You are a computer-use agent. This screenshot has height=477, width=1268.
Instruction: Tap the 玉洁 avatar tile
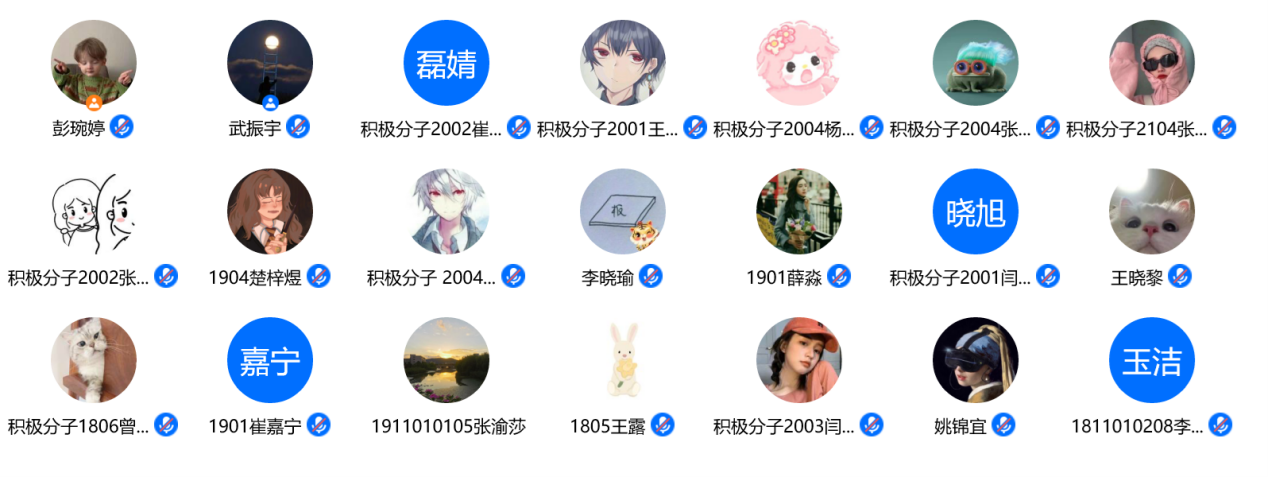pos(1151,360)
